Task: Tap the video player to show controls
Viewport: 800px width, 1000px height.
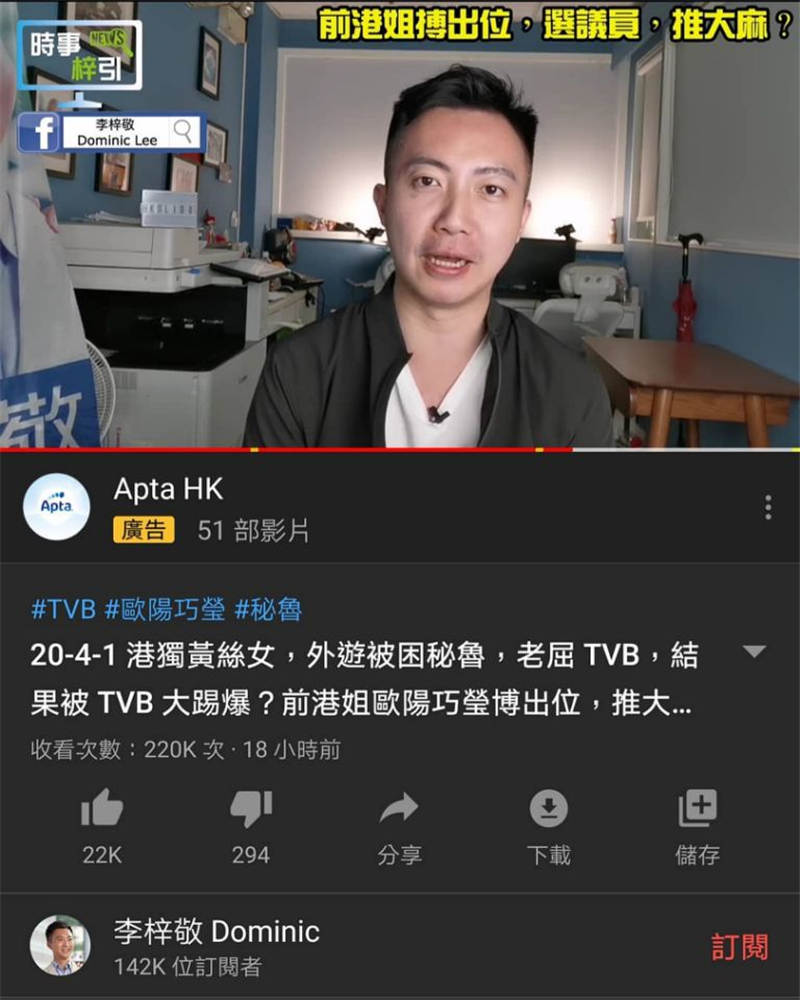Action: 400,225
